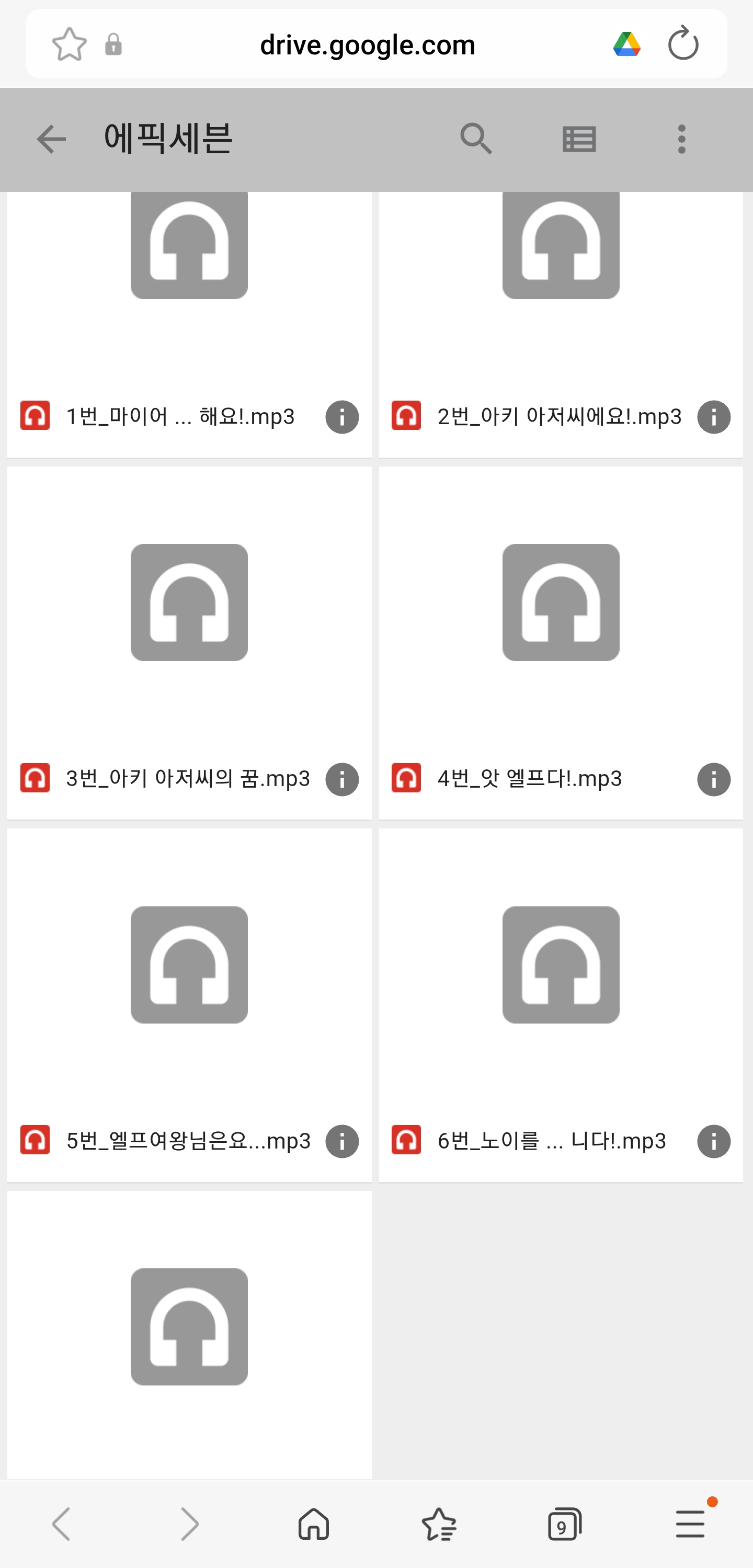Show info for 3번_아키 아저씨의 꿈.mp3
753x1568 pixels.
pos(341,779)
